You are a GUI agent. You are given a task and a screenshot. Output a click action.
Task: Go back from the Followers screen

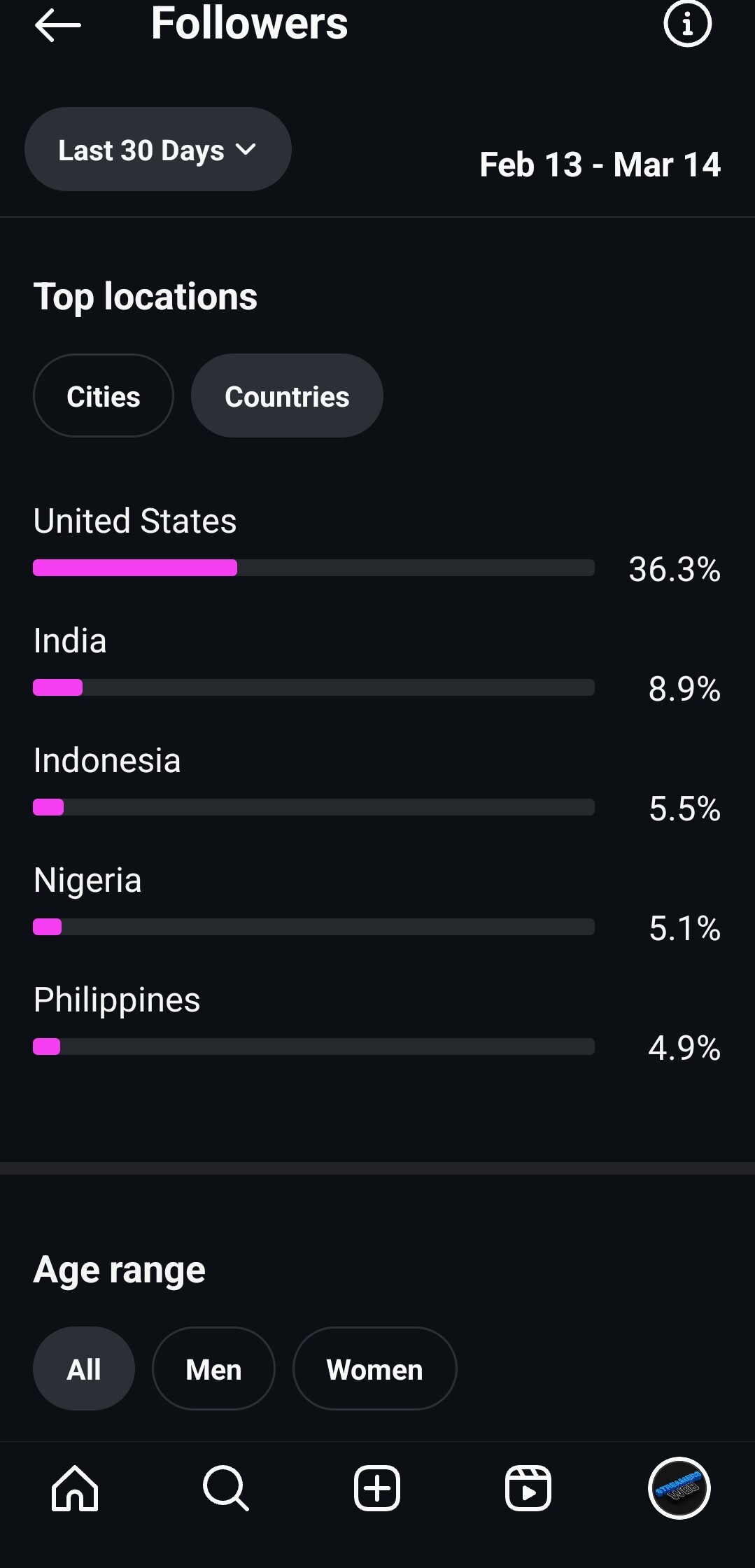tap(58, 25)
